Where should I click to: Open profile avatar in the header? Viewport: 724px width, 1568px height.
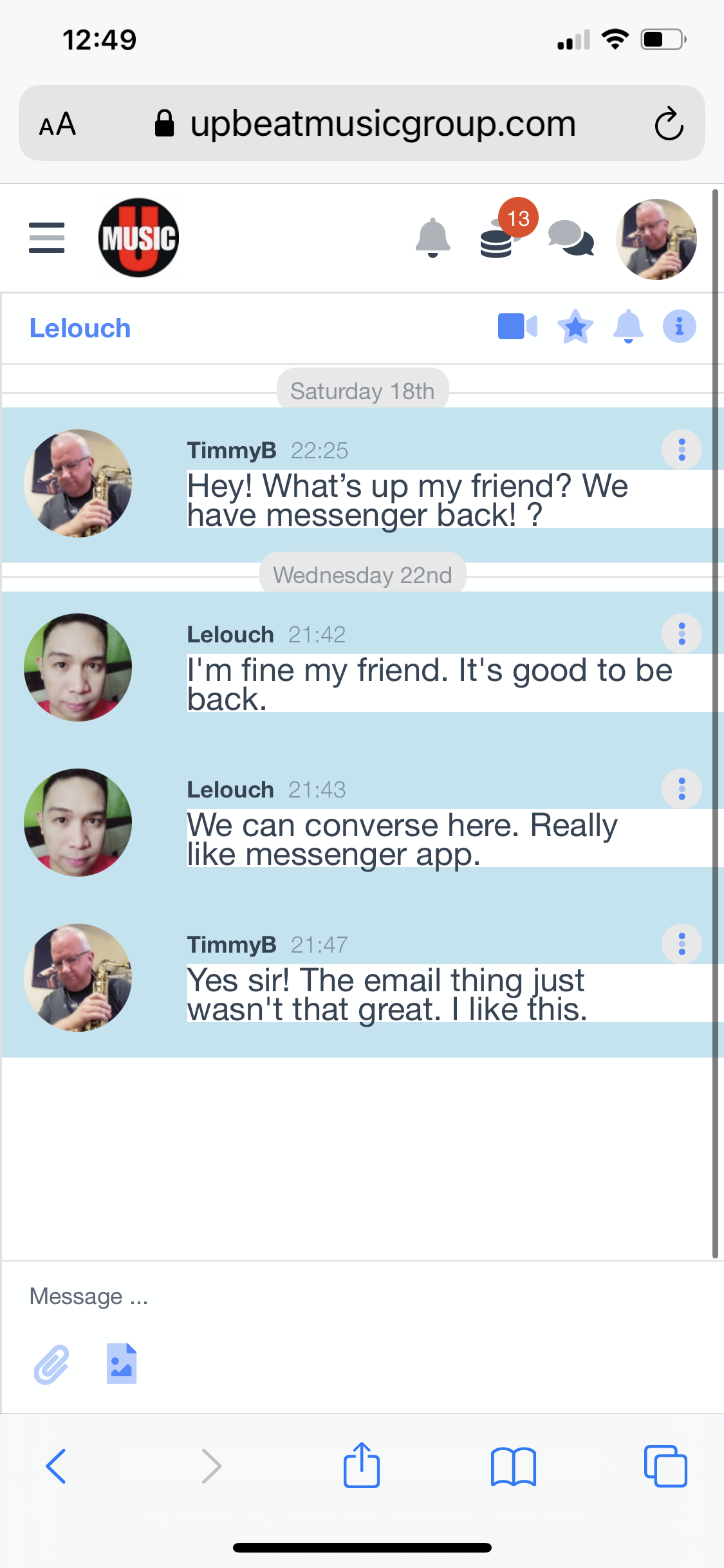click(x=656, y=239)
